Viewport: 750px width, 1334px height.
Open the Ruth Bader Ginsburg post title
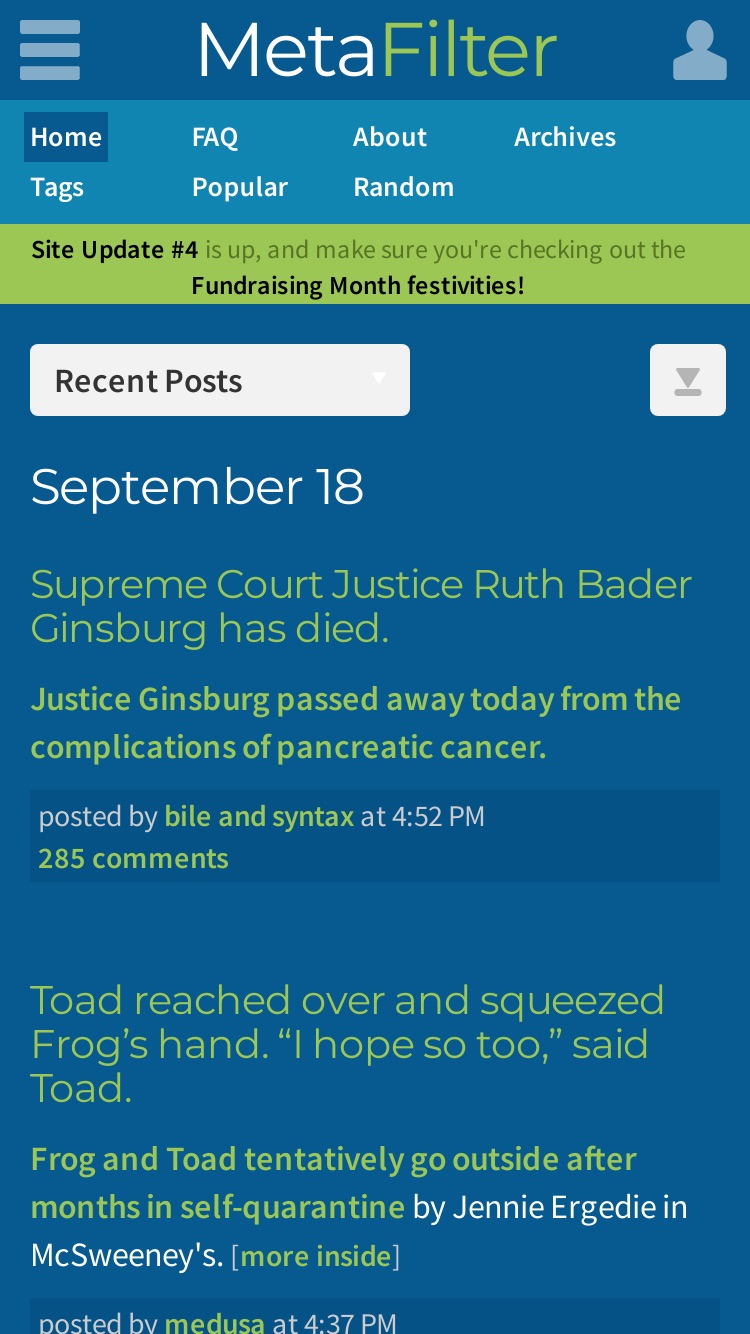(x=361, y=606)
